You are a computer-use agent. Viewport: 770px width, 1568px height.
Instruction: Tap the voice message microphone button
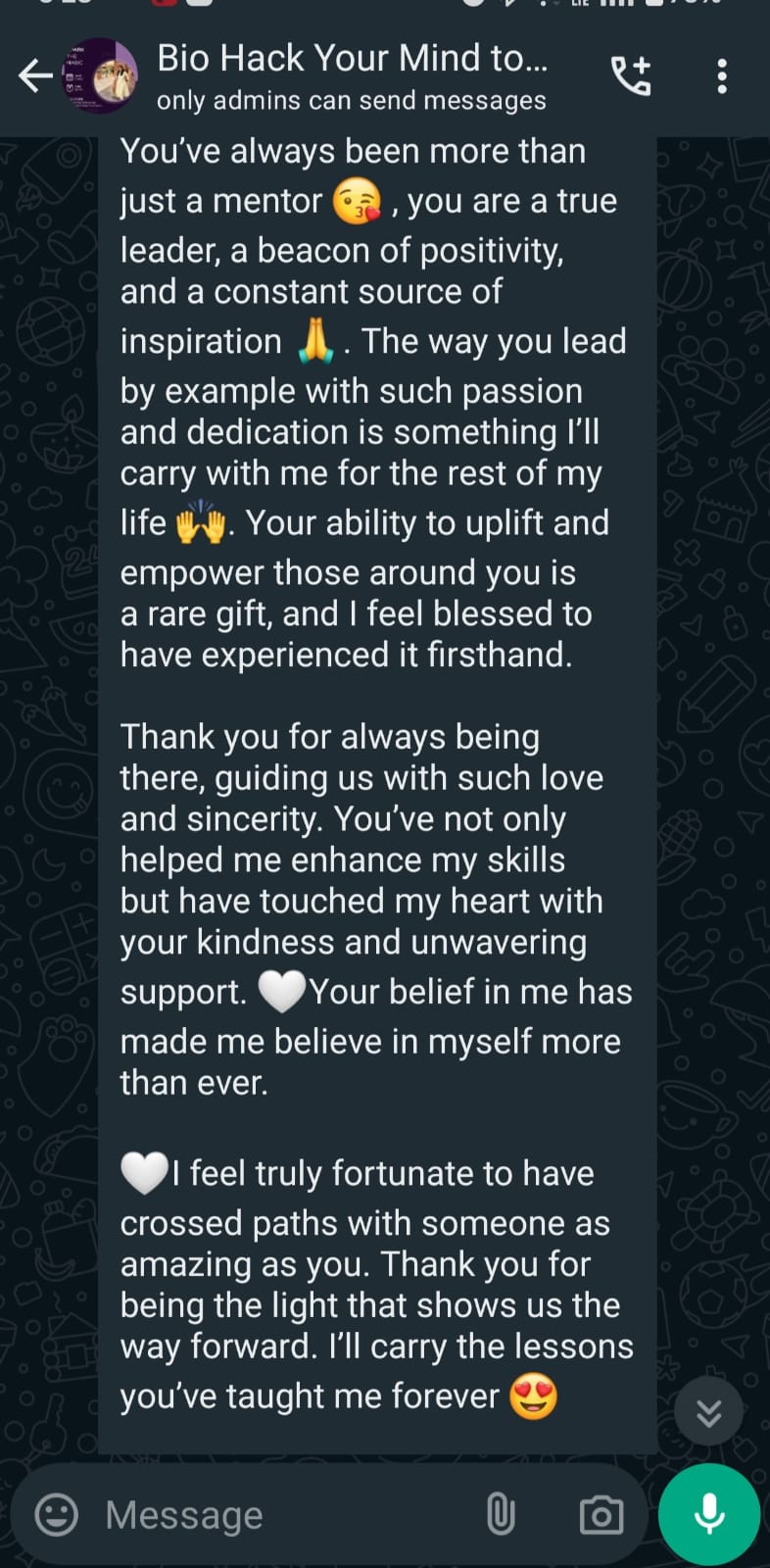709,1515
